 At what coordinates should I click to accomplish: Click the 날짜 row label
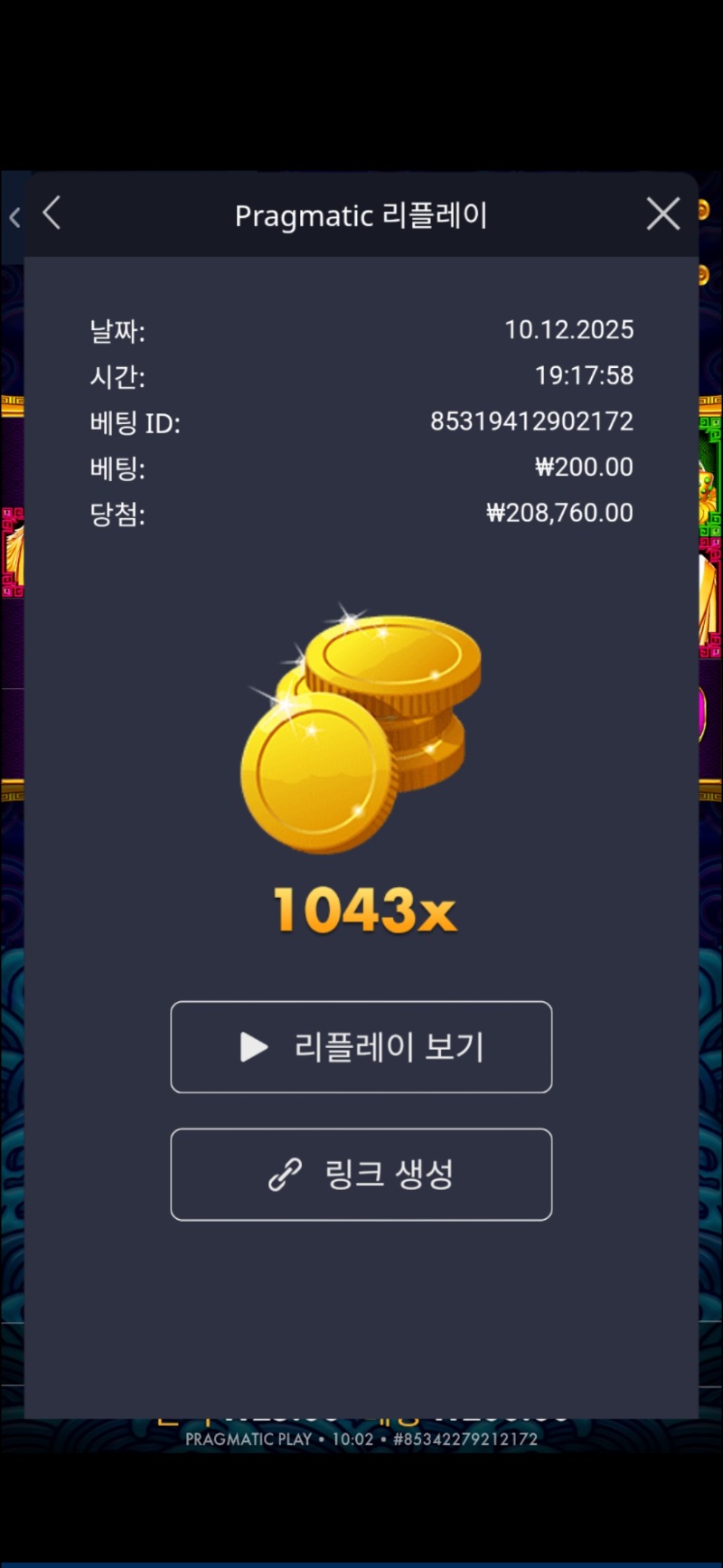pos(118,331)
